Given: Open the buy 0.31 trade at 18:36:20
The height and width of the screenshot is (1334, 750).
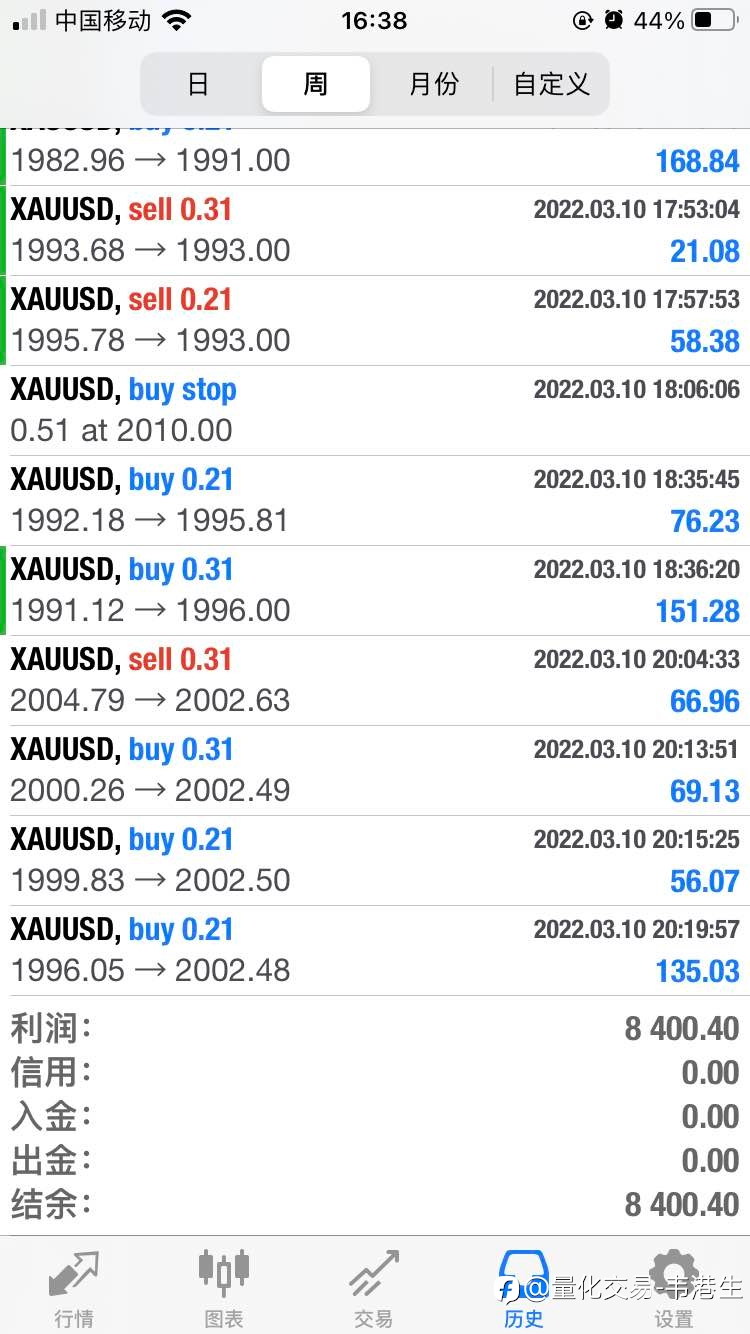Looking at the screenshot, I should click(x=375, y=591).
